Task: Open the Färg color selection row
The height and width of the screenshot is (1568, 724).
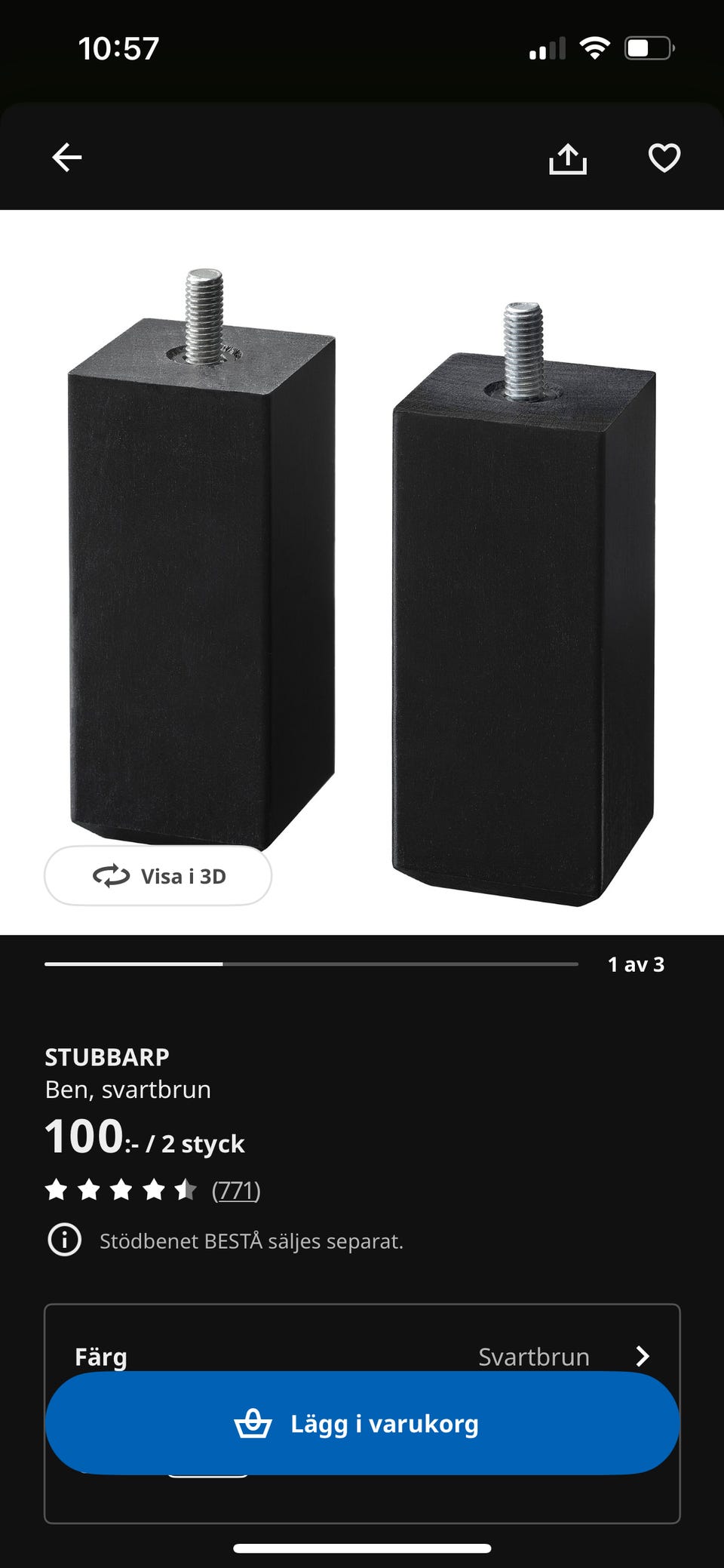Action: pyautogui.click(x=362, y=1357)
